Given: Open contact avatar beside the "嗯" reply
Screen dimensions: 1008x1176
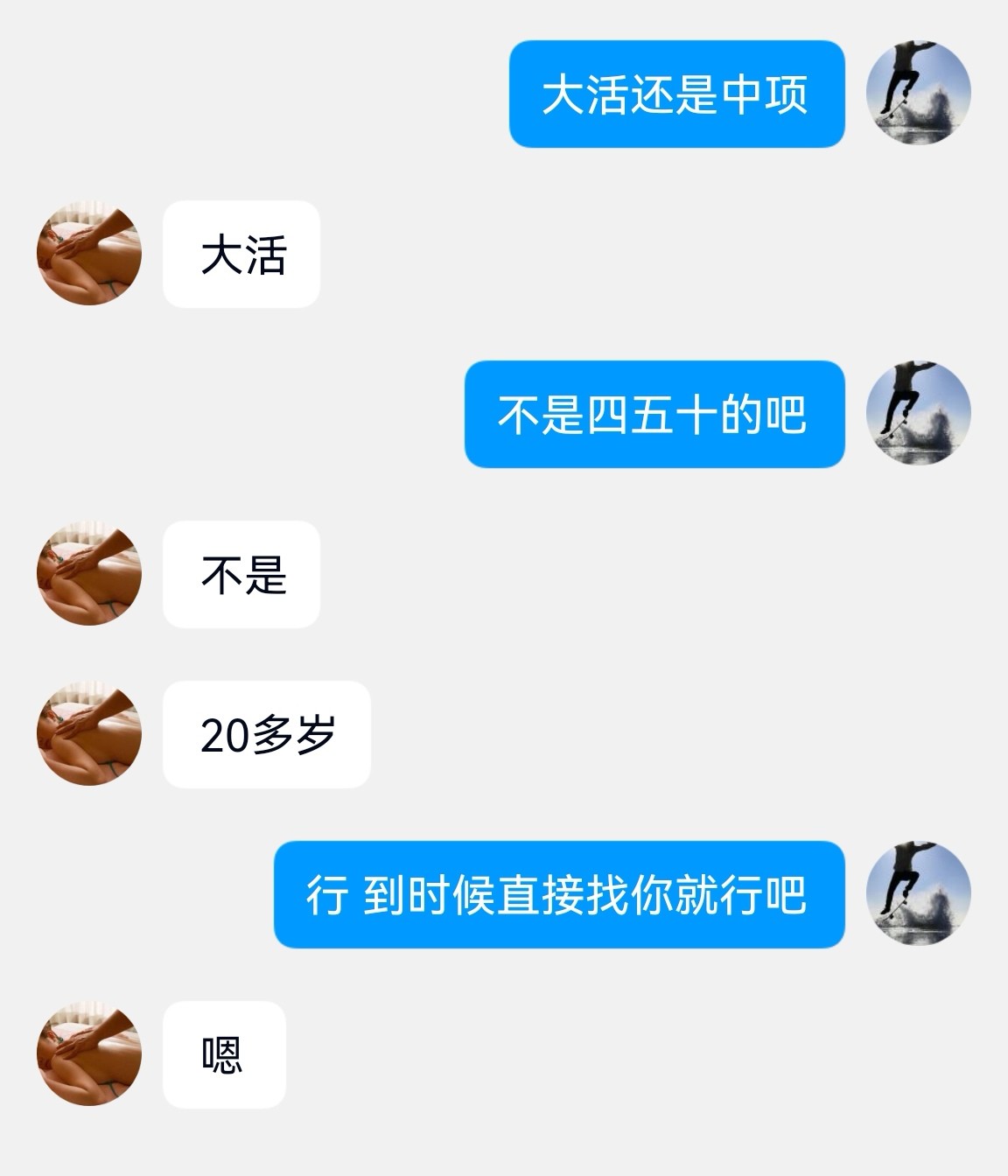Looking at the screenshot, I should (89, 1053).
